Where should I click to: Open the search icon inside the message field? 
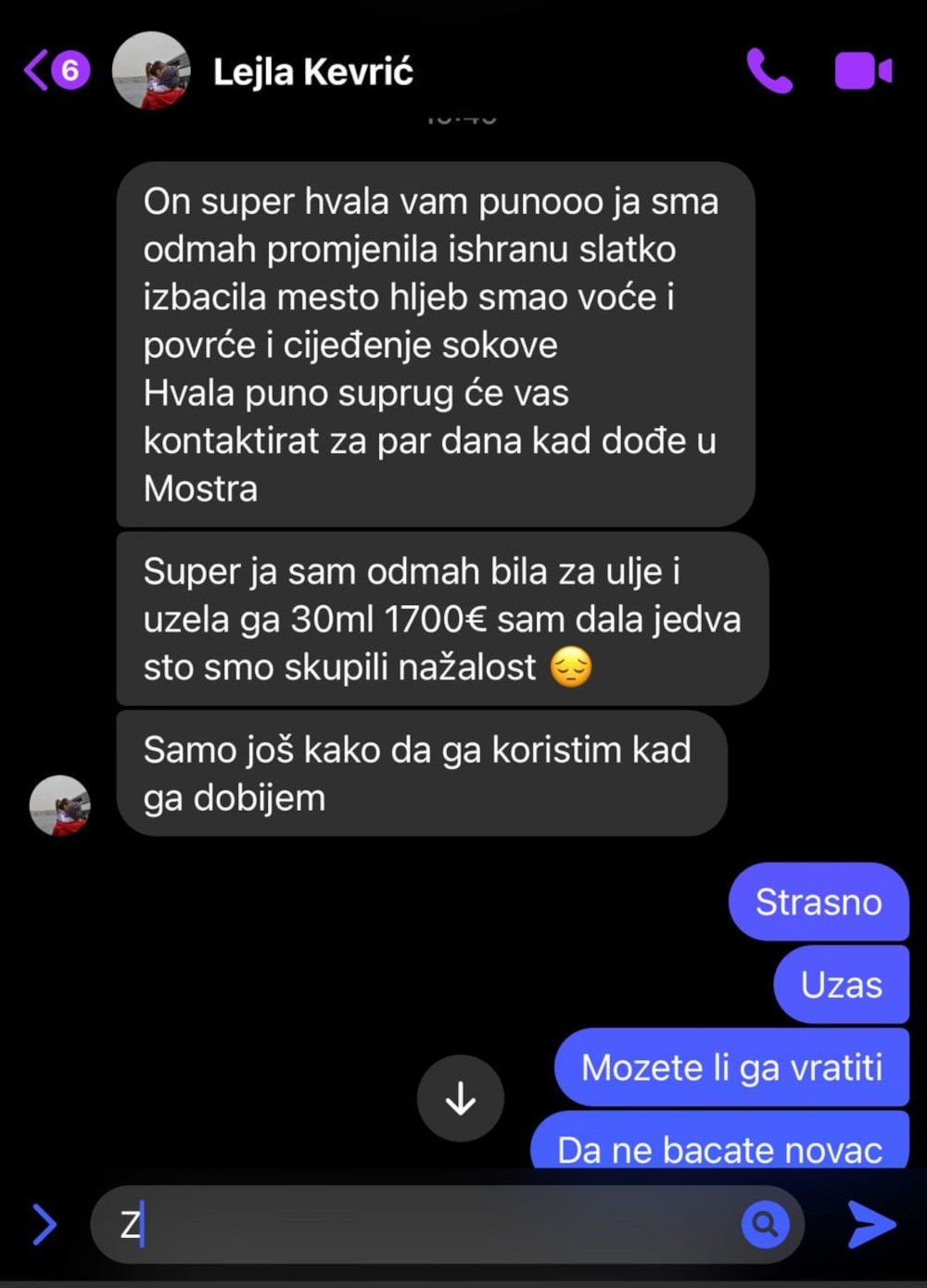click(x=765, y=1224)
